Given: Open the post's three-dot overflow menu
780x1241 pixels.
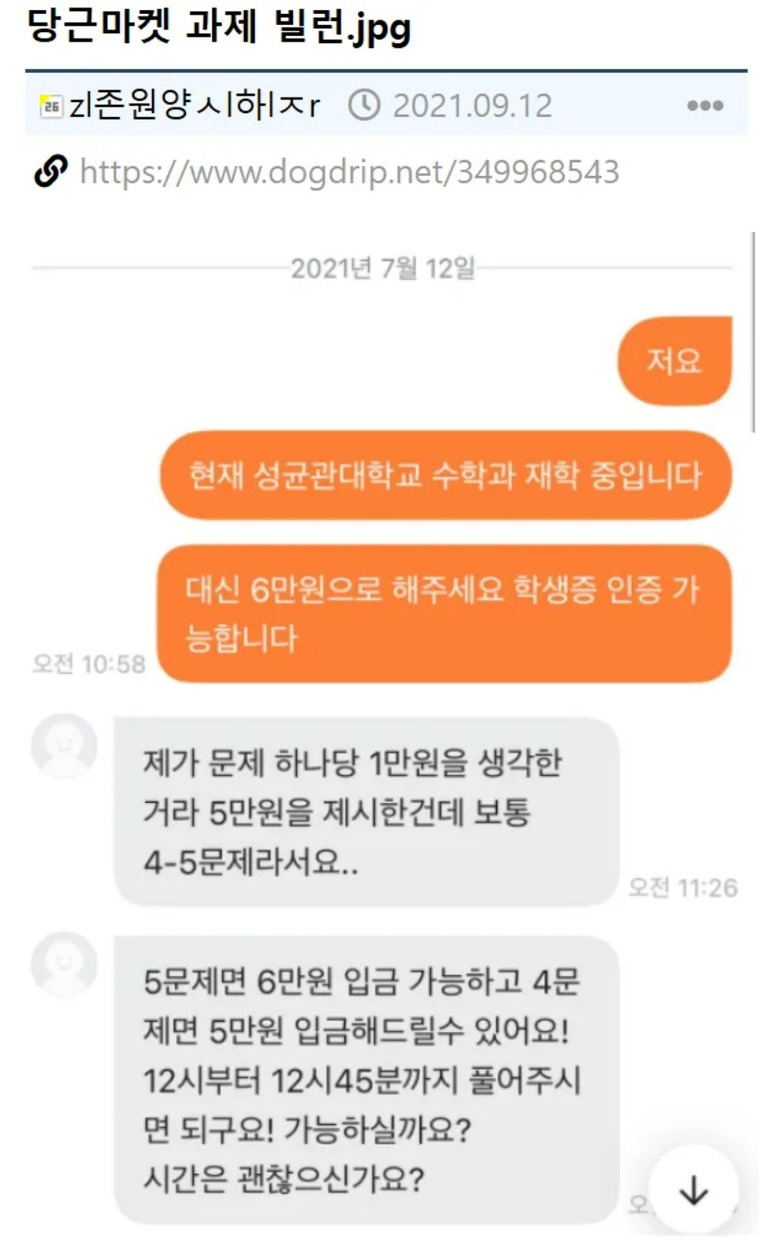Looking at the screenshot, I should [705, 106].
